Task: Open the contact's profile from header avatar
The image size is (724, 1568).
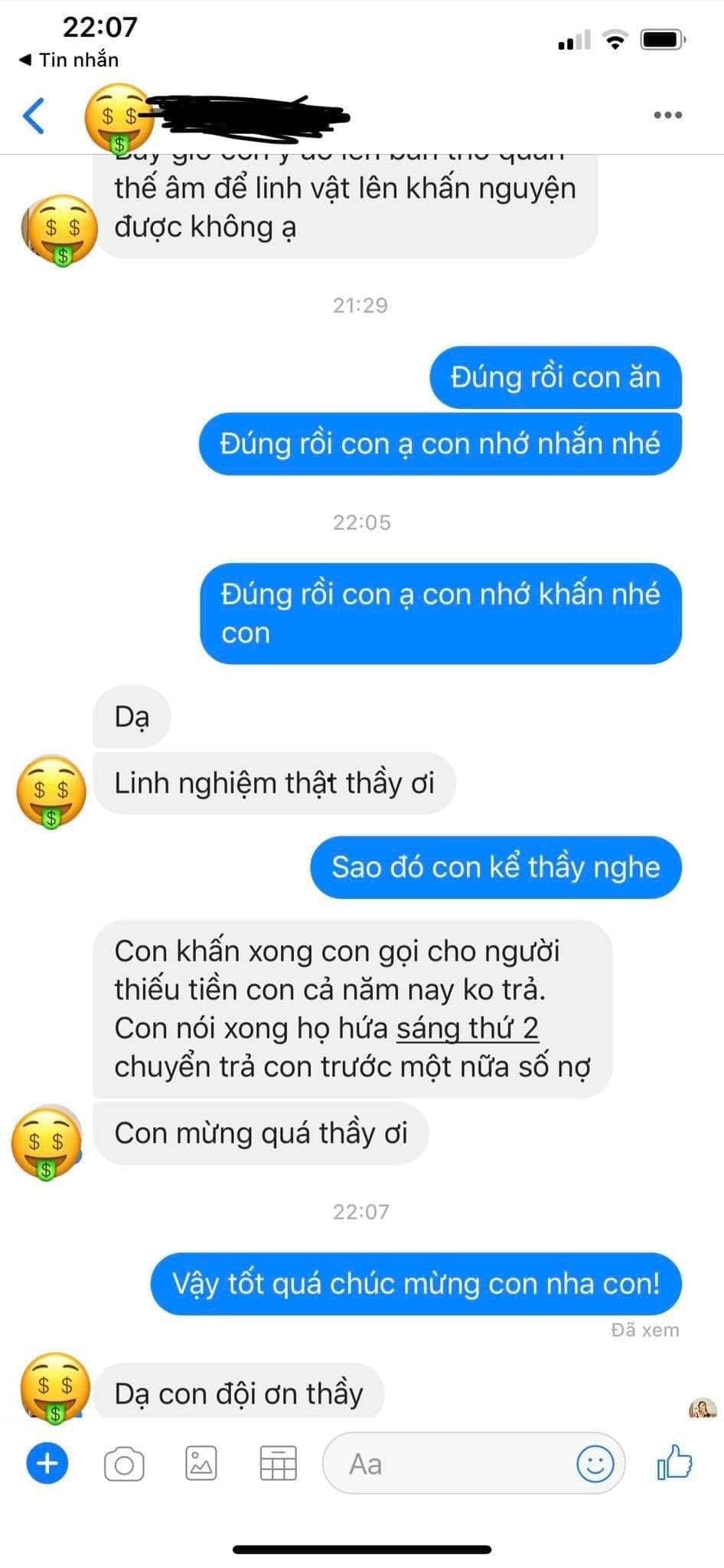Action: [x=120, y=117]
